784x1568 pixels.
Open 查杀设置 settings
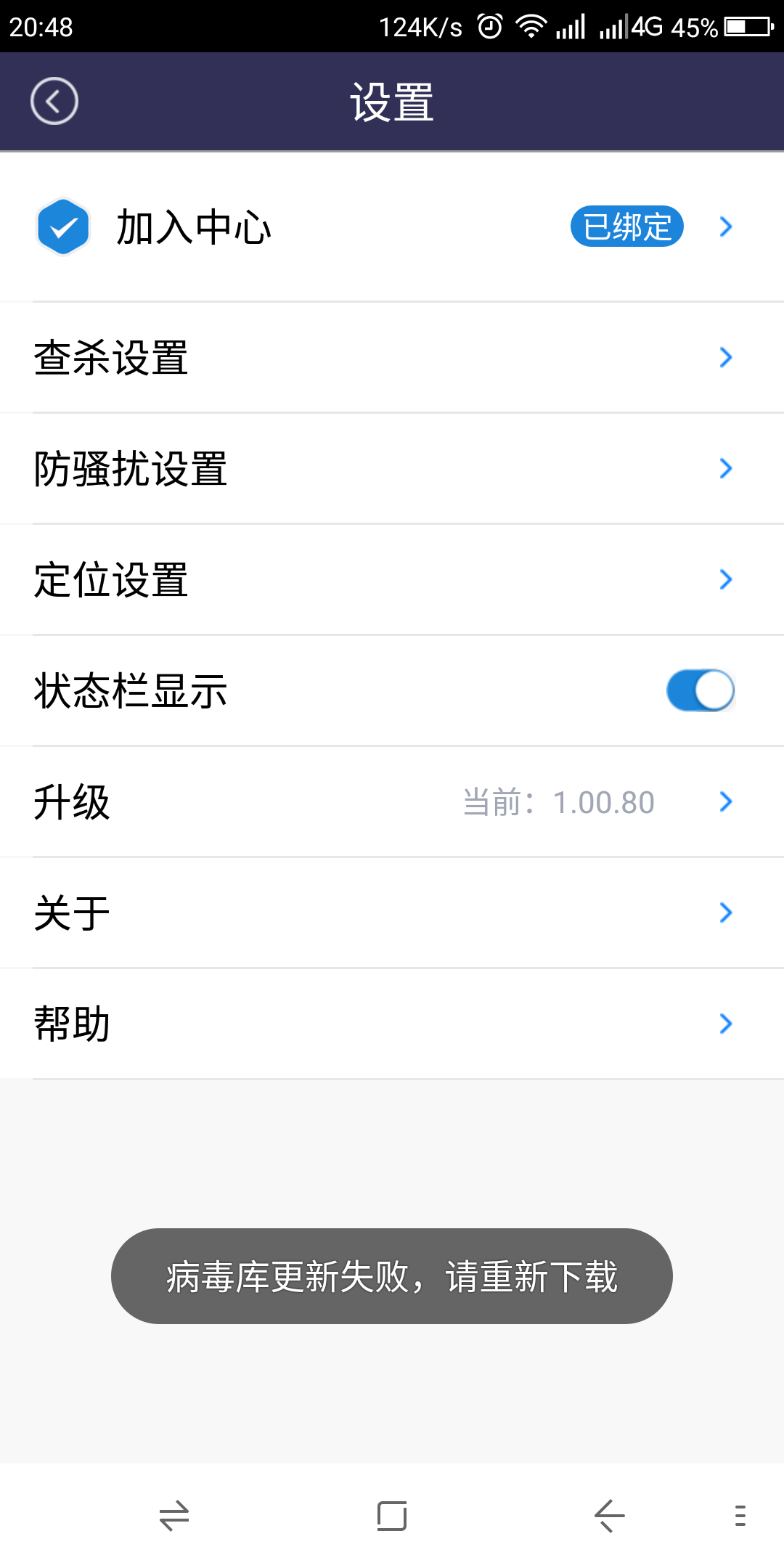[392, 357]
